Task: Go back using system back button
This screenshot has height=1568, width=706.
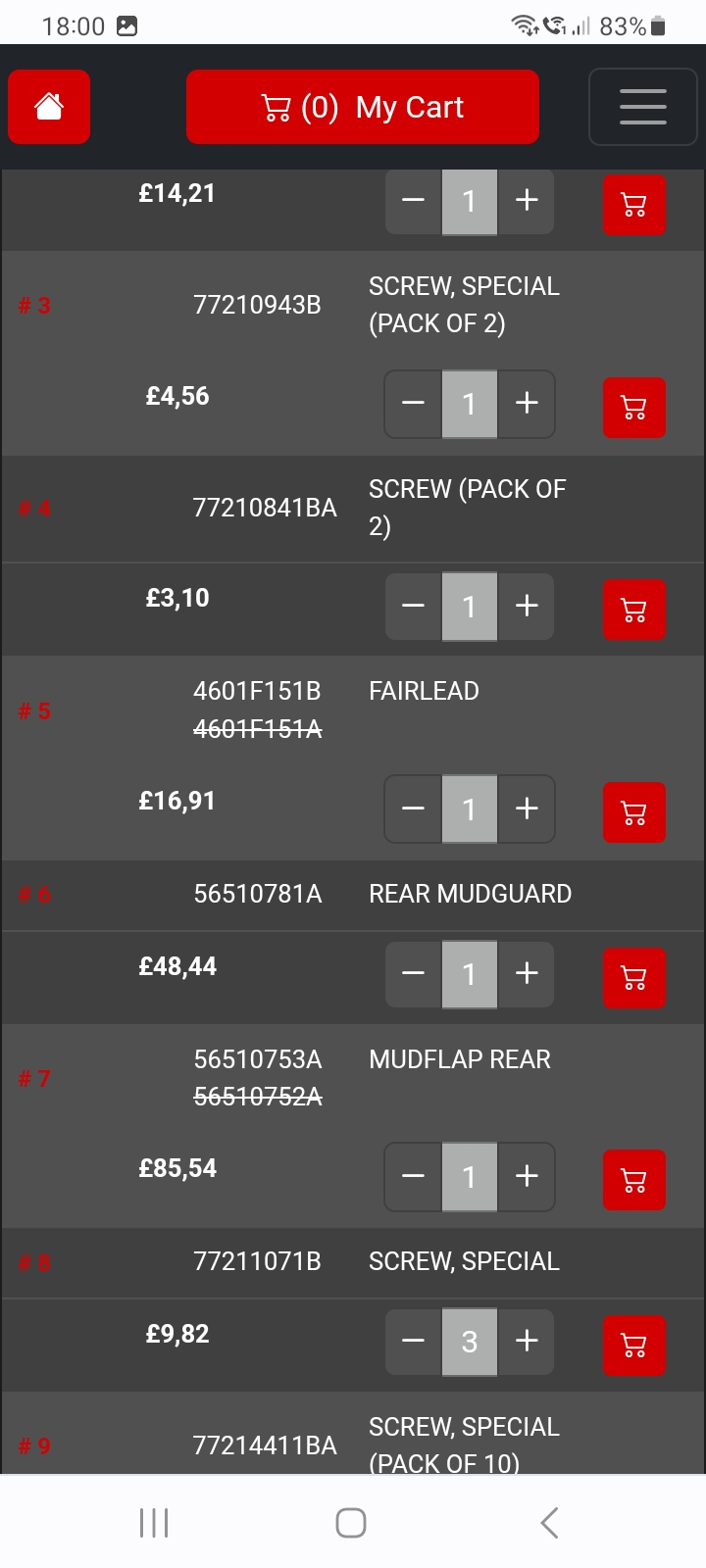Action: tap(549, 1523)
